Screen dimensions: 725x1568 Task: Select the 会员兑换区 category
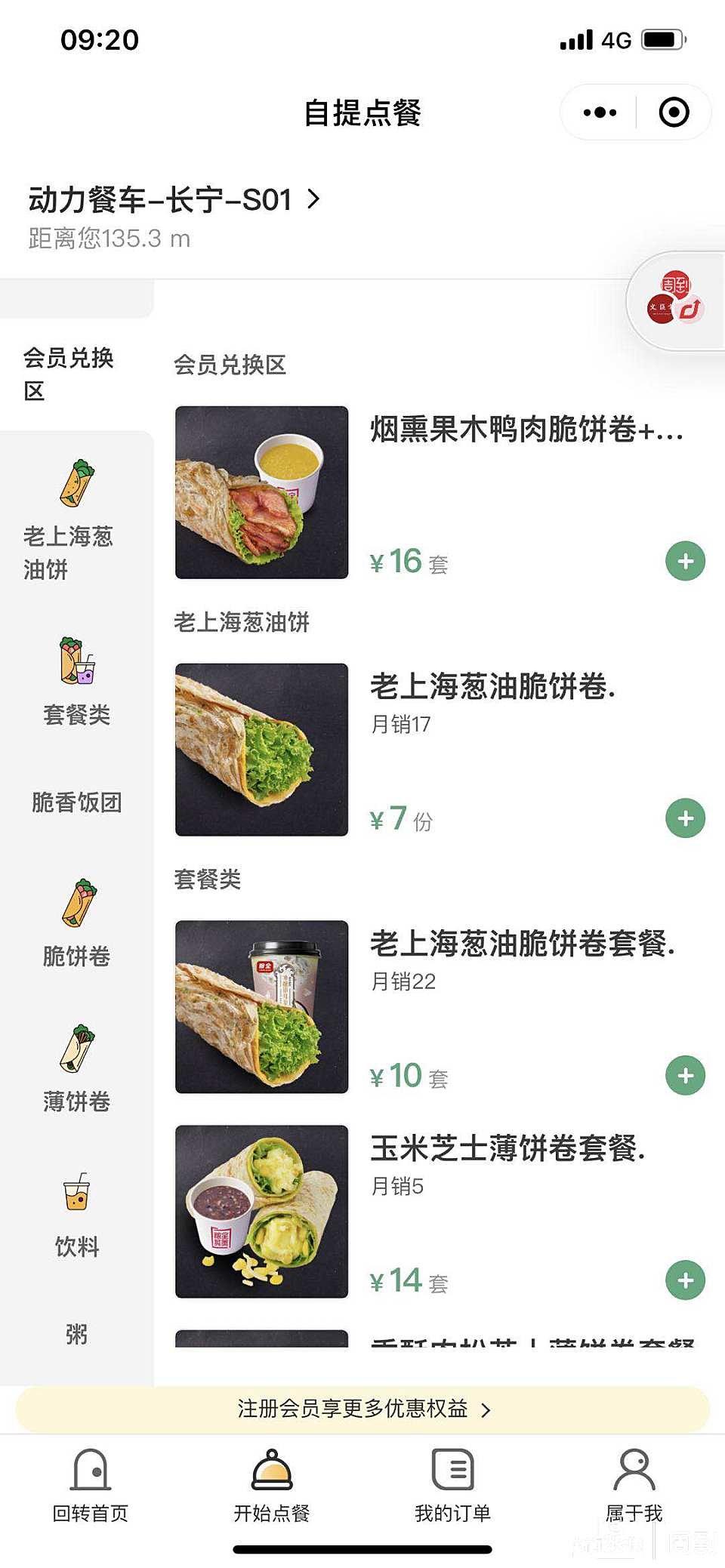click(69, 374)
